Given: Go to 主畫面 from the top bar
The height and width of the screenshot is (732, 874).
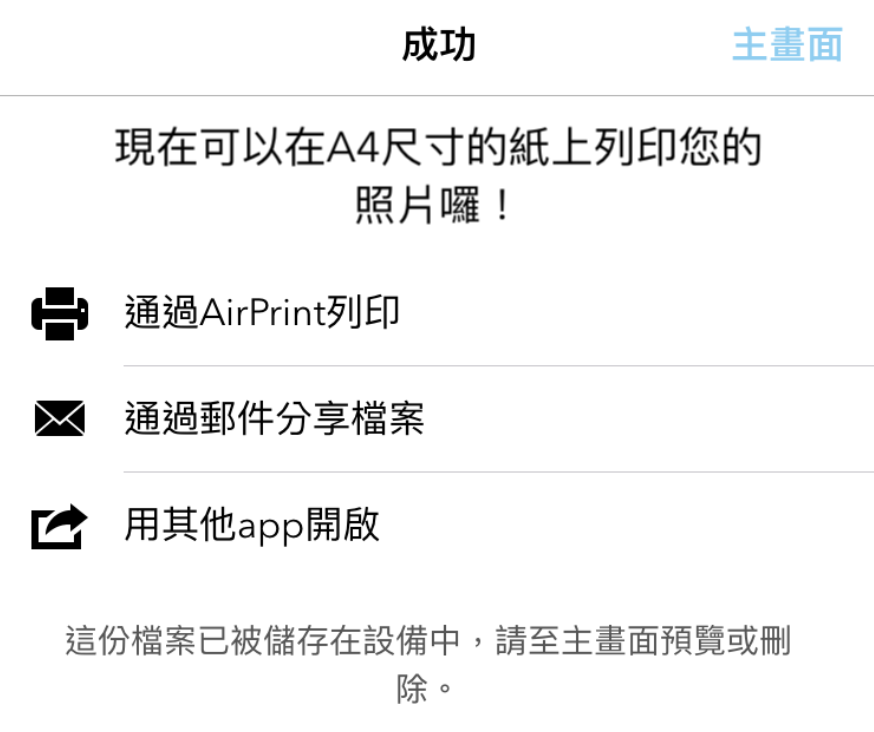Looking at the screenshot, I should coord(787,45).
